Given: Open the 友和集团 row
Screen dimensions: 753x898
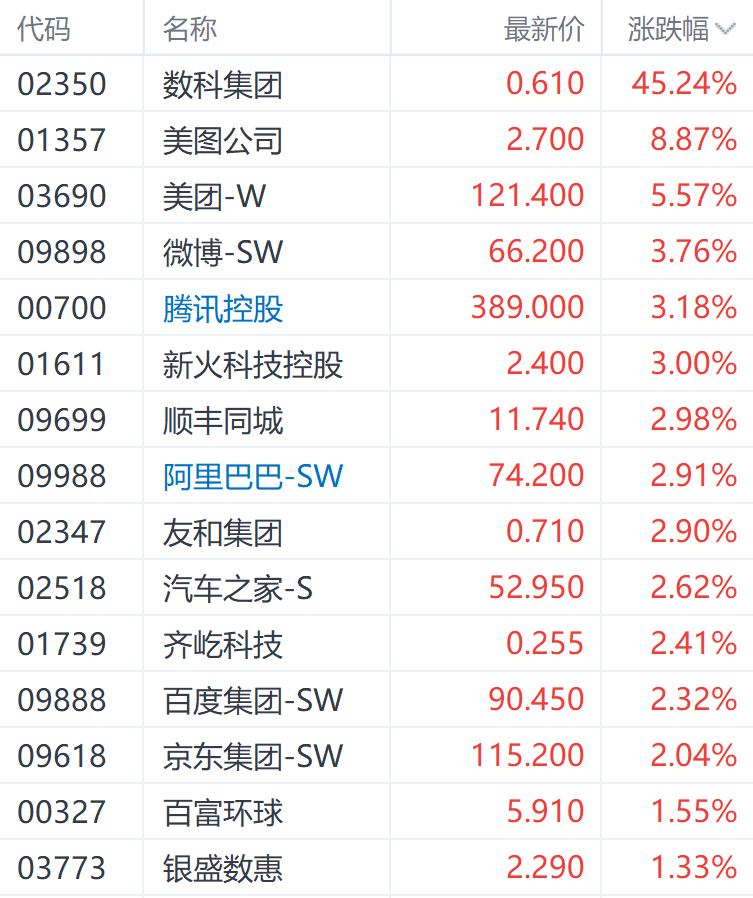Looking at the screenshot, I should (223, 532).
